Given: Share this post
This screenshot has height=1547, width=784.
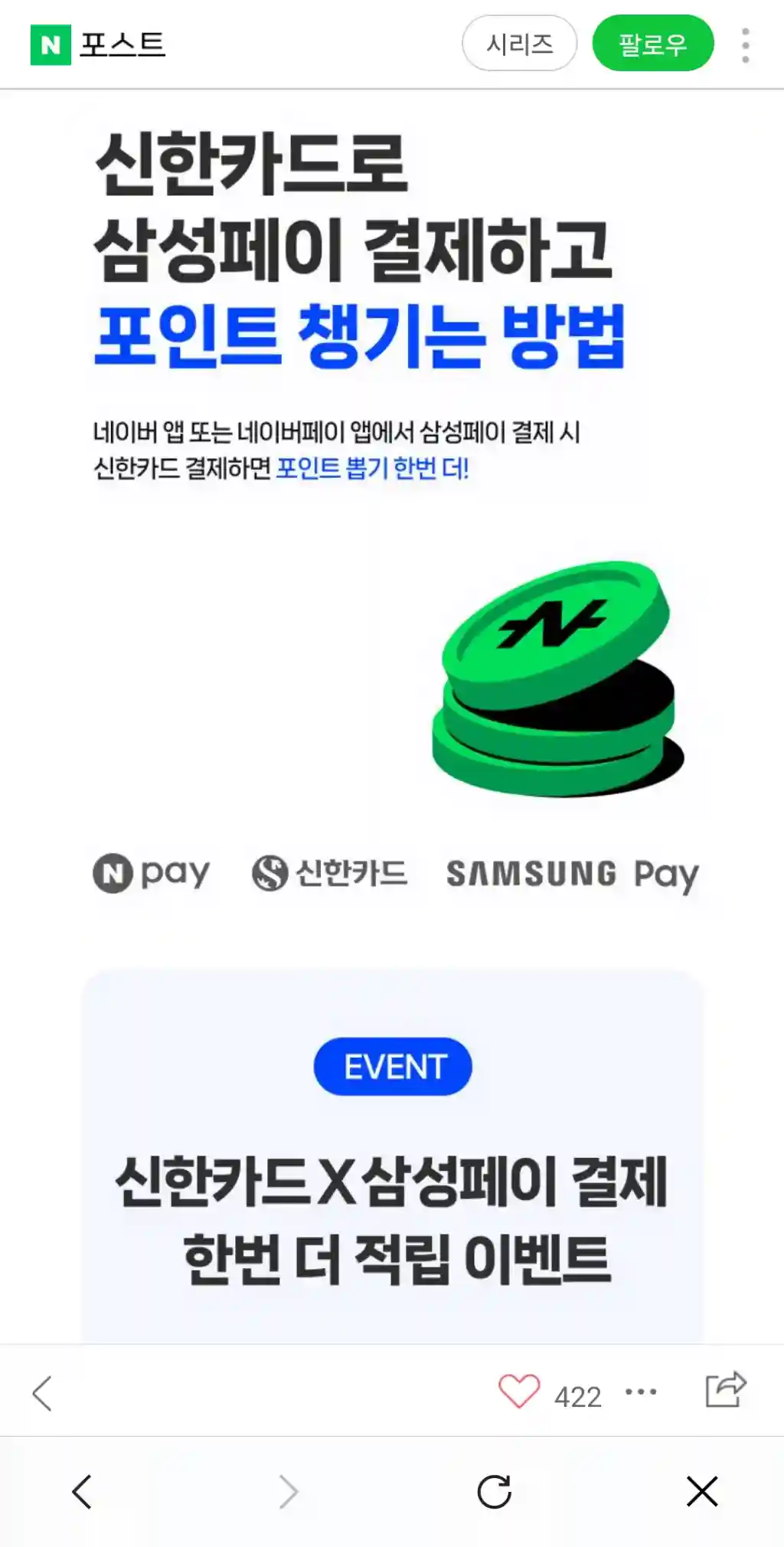Looking at the screenshot, I should coord(725,1389).
